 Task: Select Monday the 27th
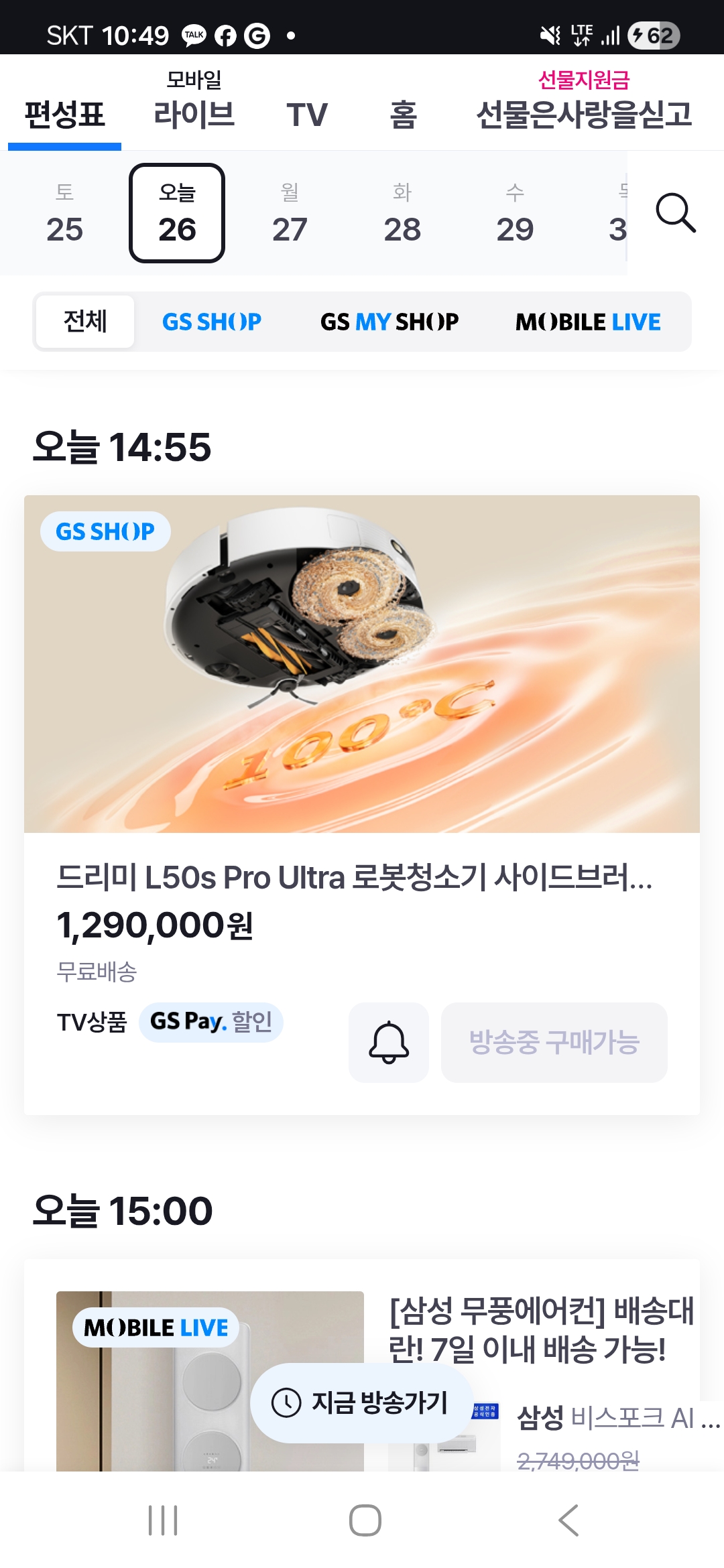click(290, 213)
